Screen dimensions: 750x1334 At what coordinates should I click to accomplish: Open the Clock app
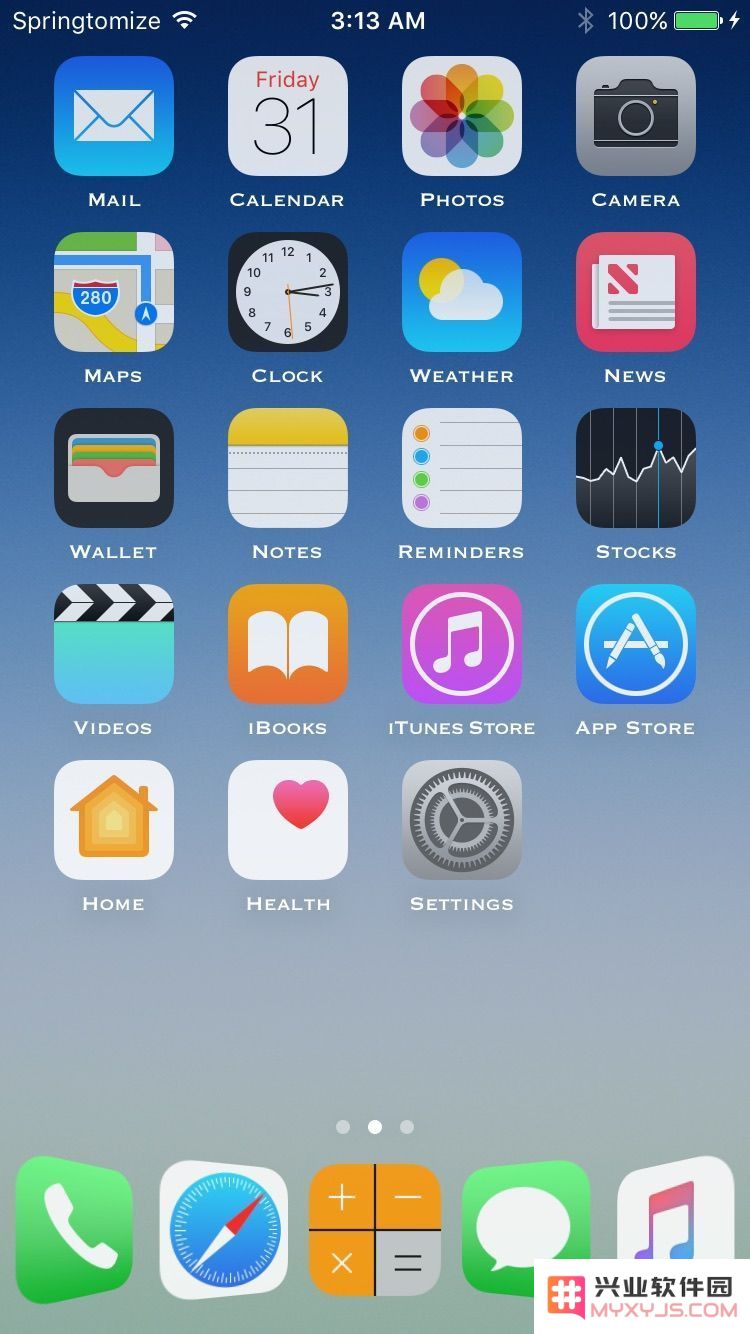point(287,292)
